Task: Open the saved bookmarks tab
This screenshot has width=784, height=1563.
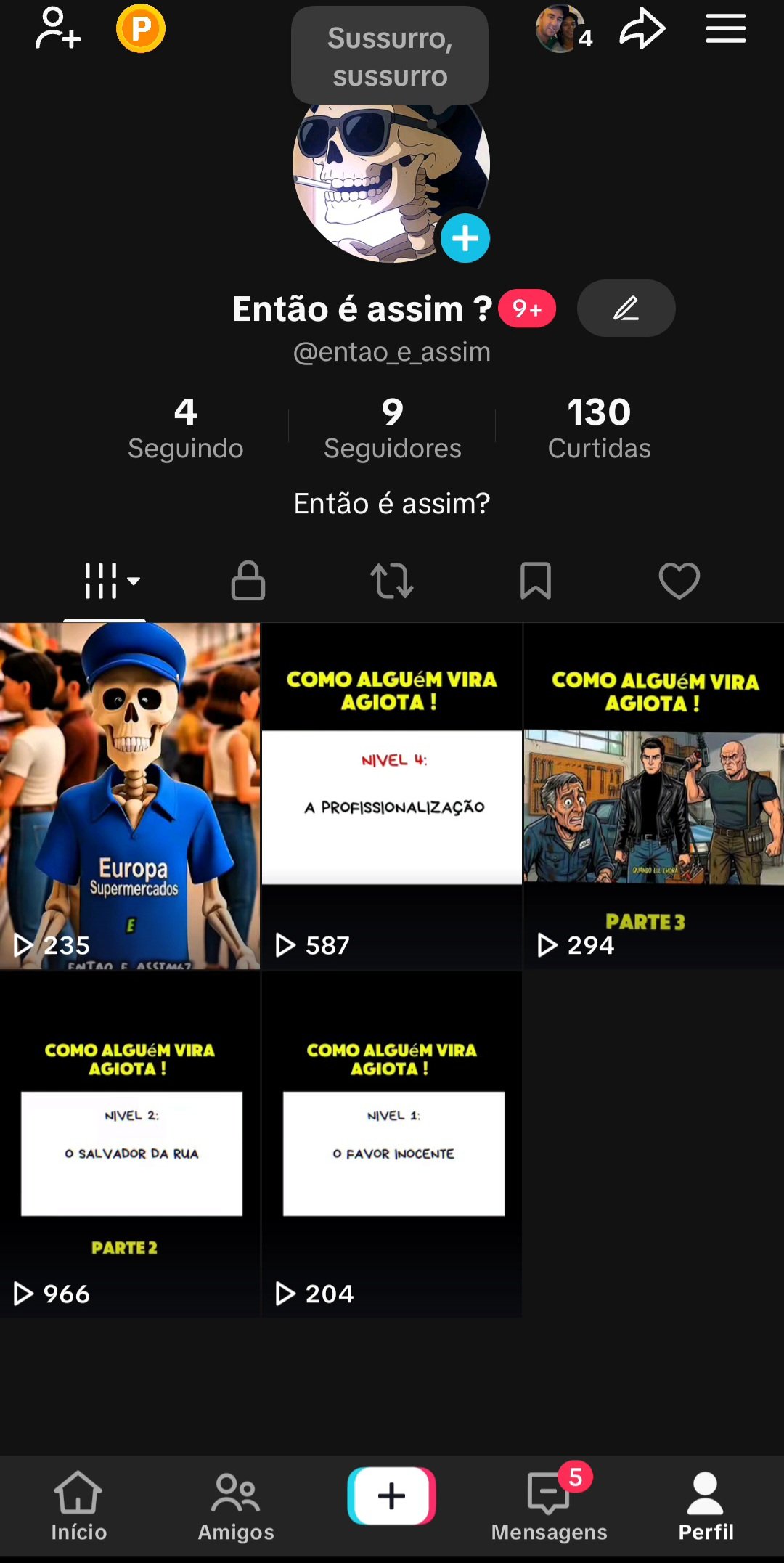Action: pos(536,581)
